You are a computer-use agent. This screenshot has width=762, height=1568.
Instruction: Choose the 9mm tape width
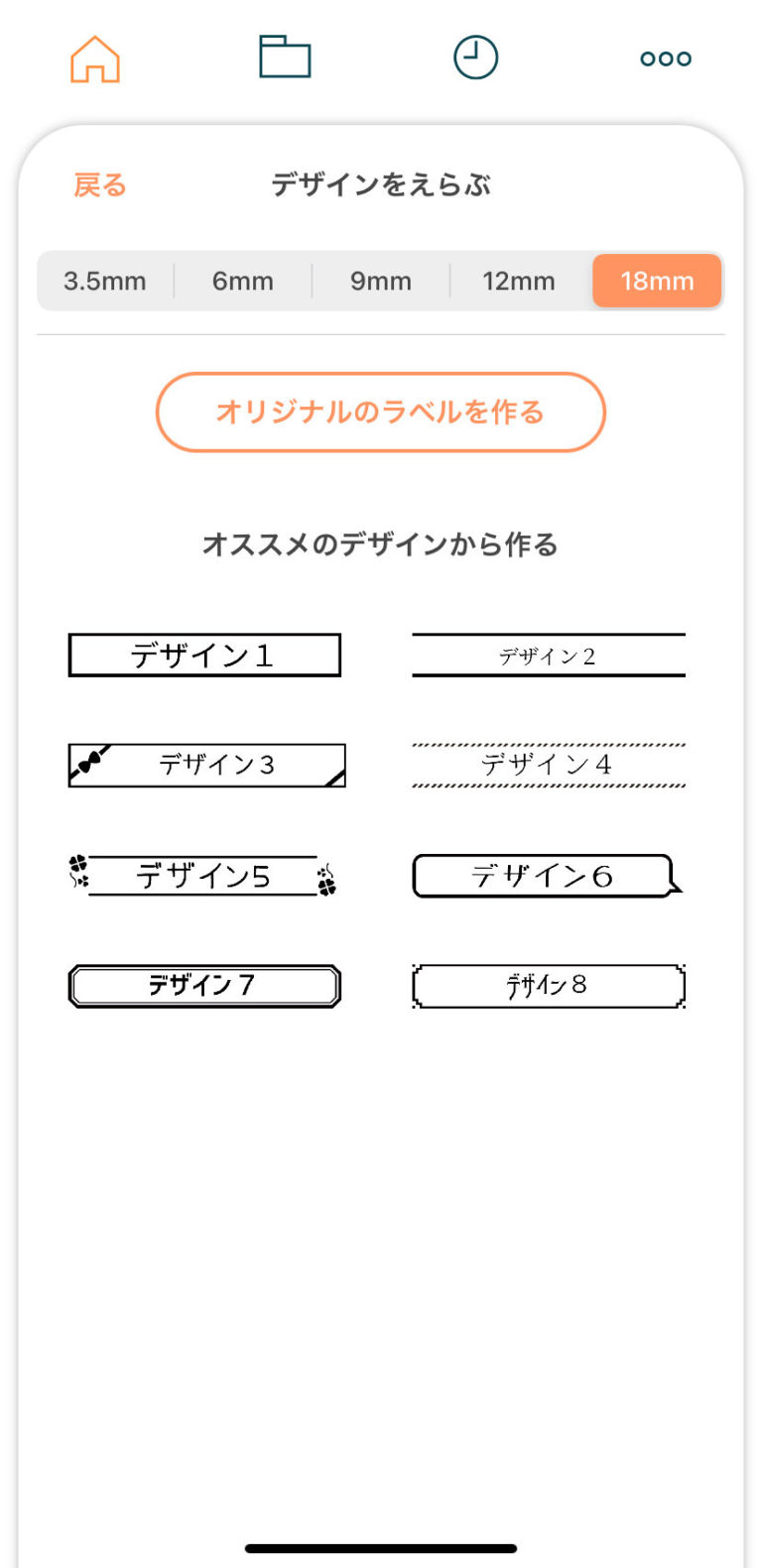(381, 282)
